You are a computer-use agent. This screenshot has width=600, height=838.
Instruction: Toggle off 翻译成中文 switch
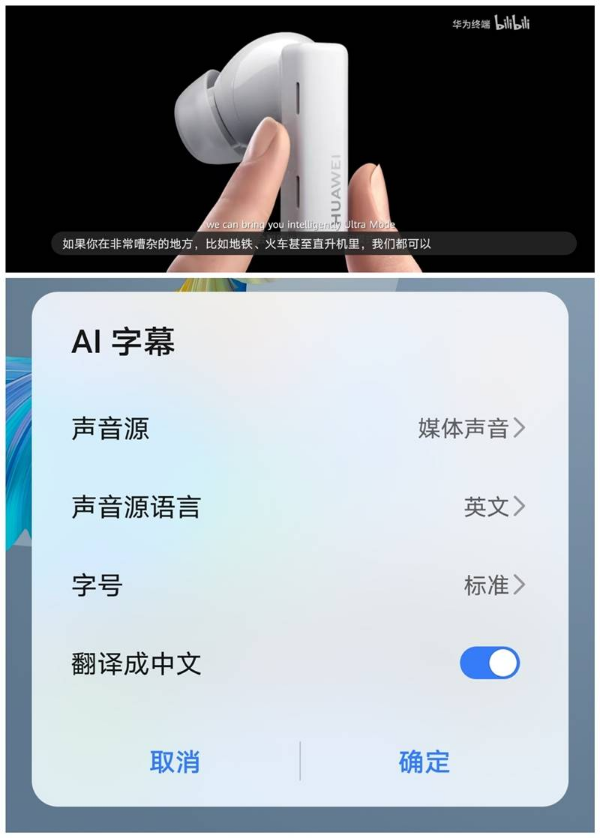click(x=490, y=663)
